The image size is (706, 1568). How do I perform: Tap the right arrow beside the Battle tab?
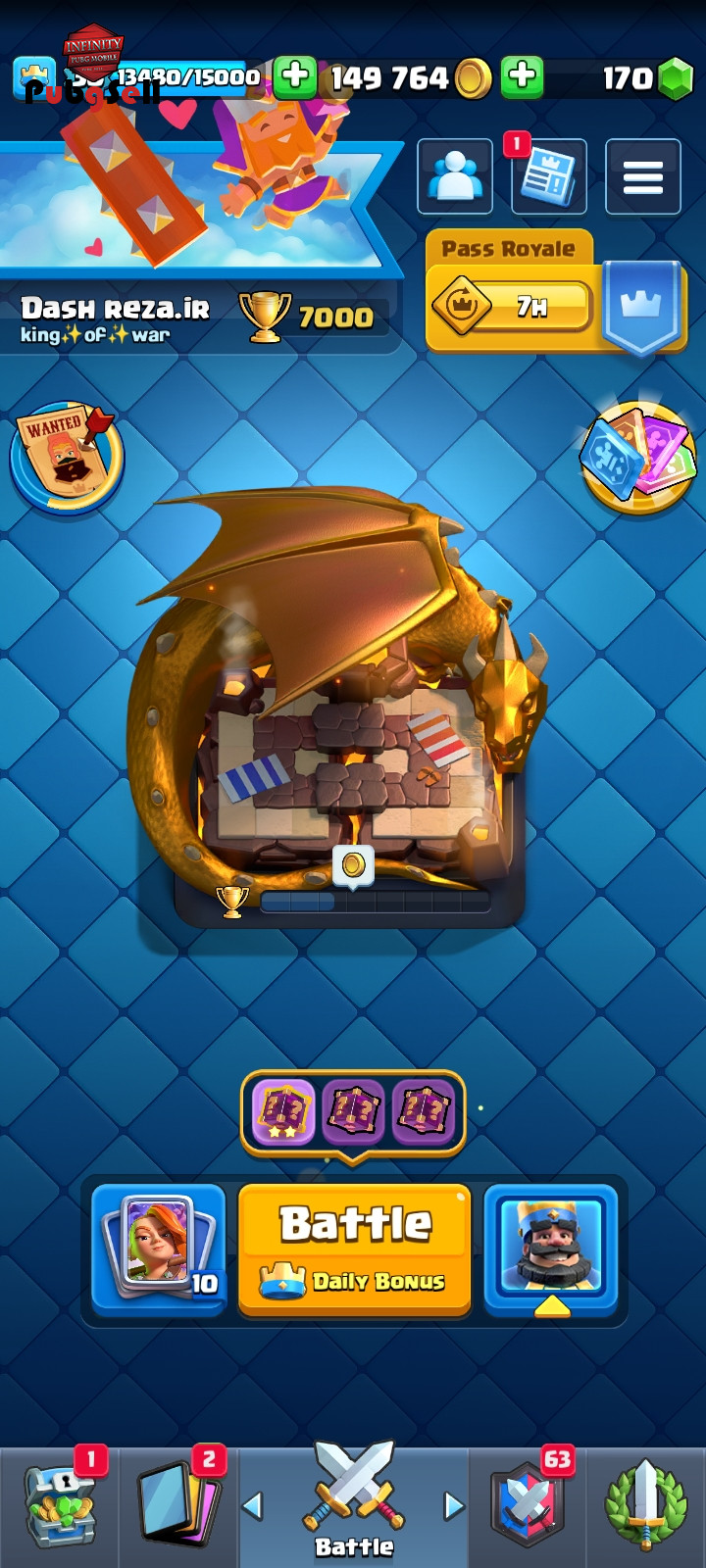click(x=453, y=1505)
